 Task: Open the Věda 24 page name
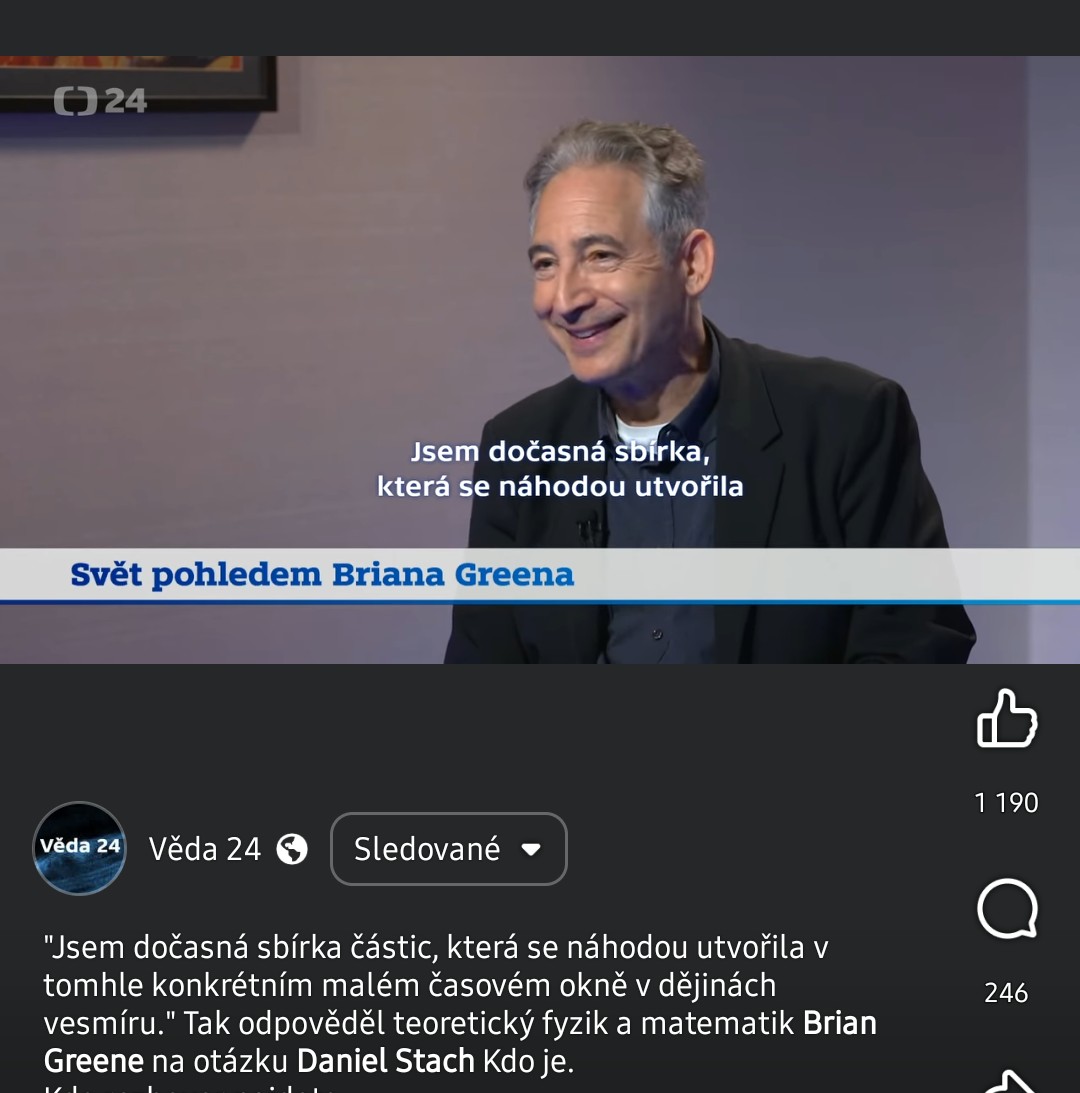pyautogui.click(x=204, y=849)
